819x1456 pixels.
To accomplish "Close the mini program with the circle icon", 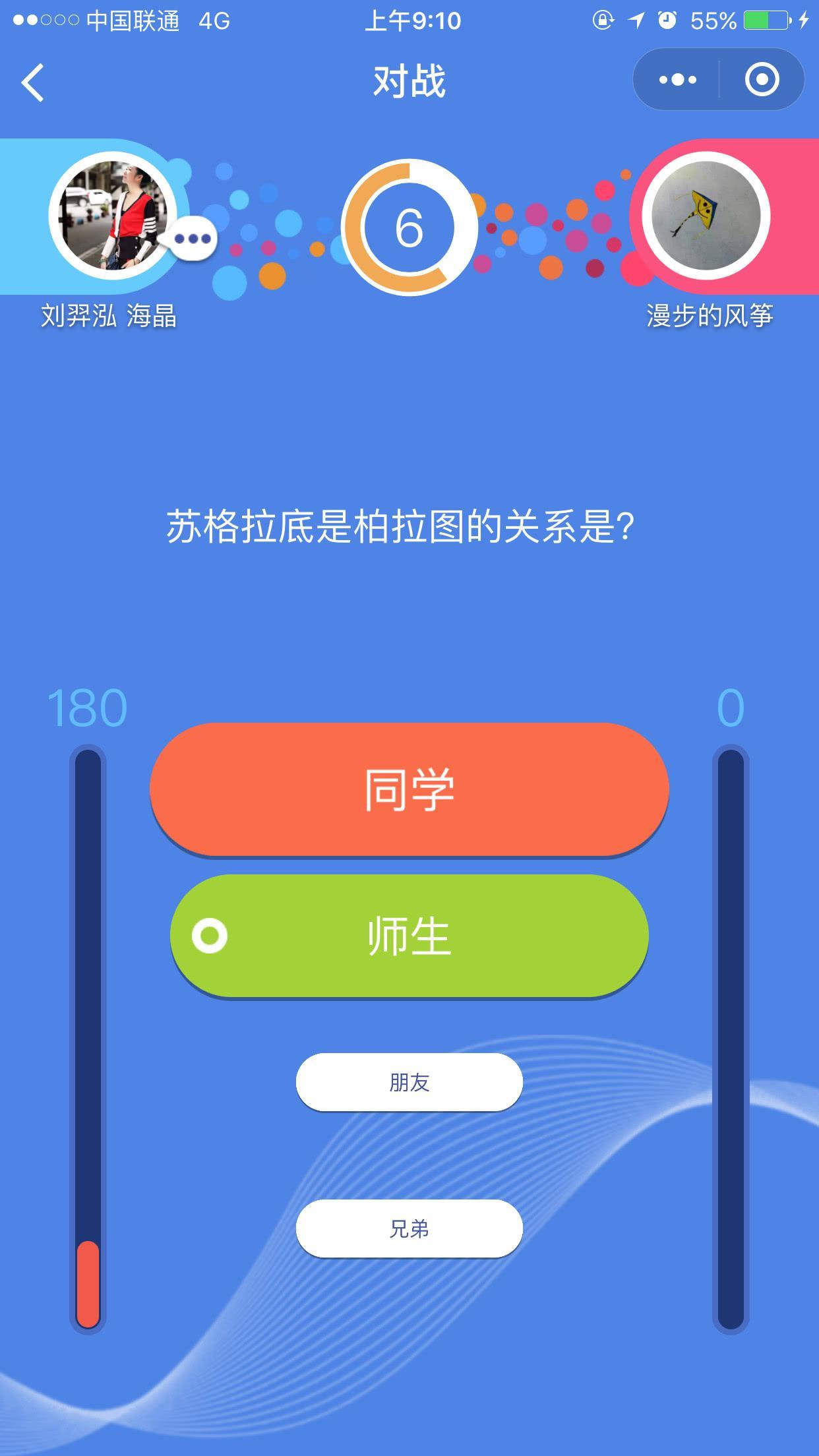I will coord(762,80).
